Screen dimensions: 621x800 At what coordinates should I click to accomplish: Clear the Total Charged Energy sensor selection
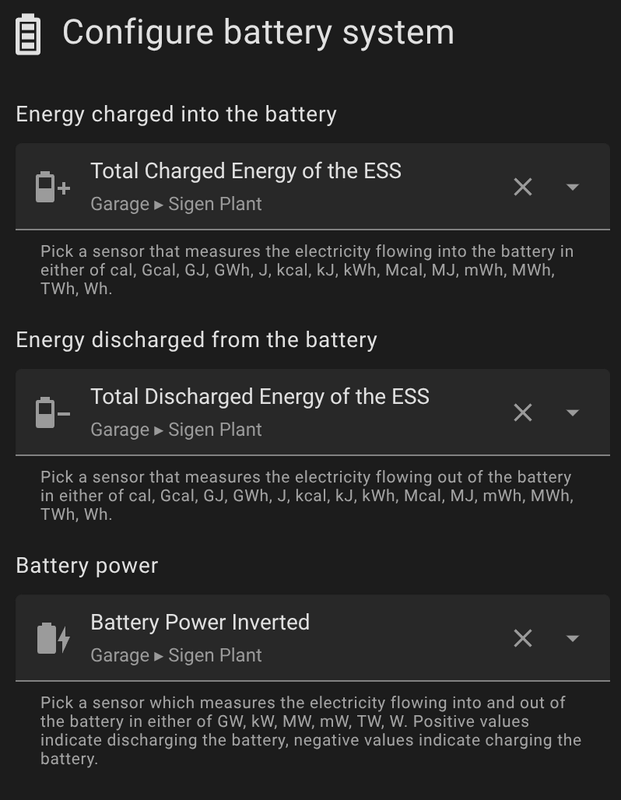522,187
